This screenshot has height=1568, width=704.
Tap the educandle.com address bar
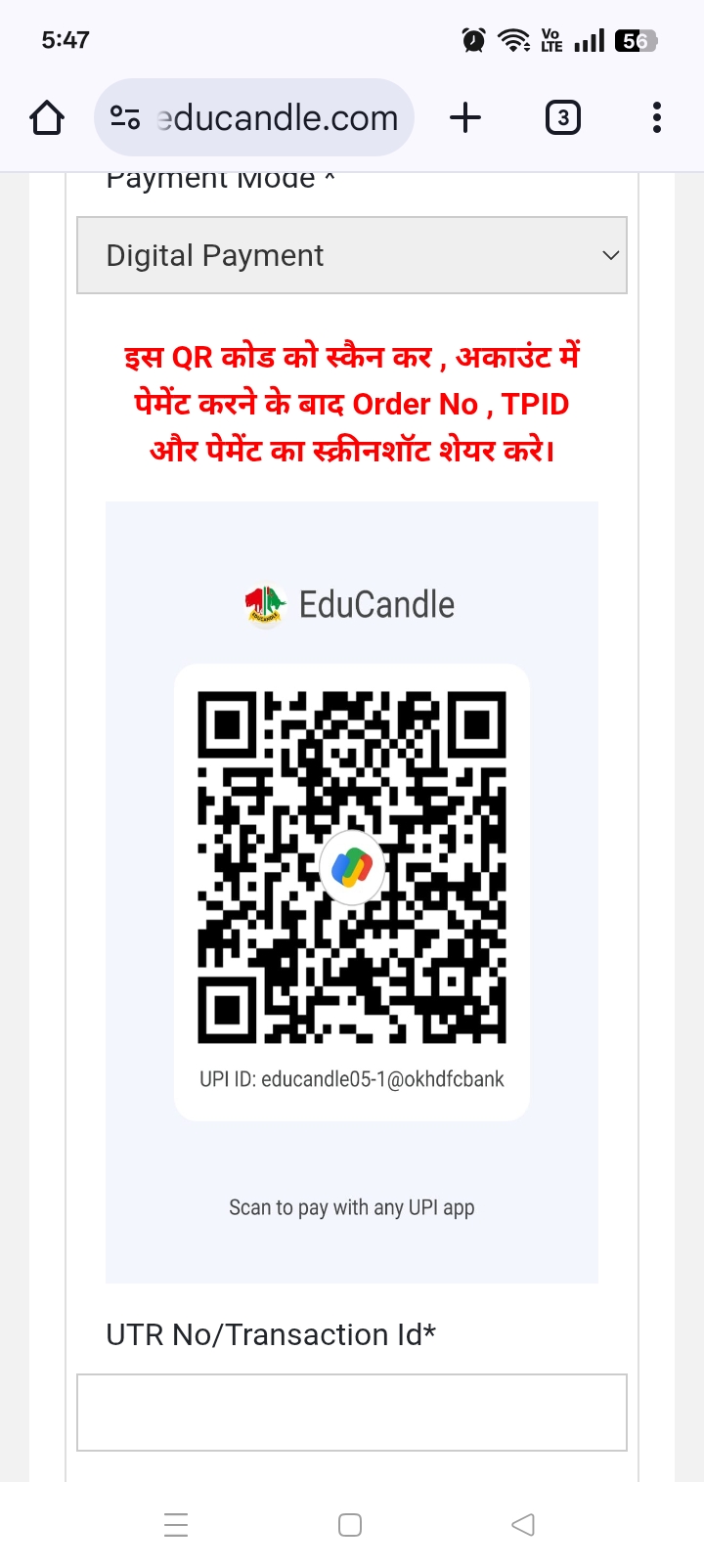click(279, 118)
